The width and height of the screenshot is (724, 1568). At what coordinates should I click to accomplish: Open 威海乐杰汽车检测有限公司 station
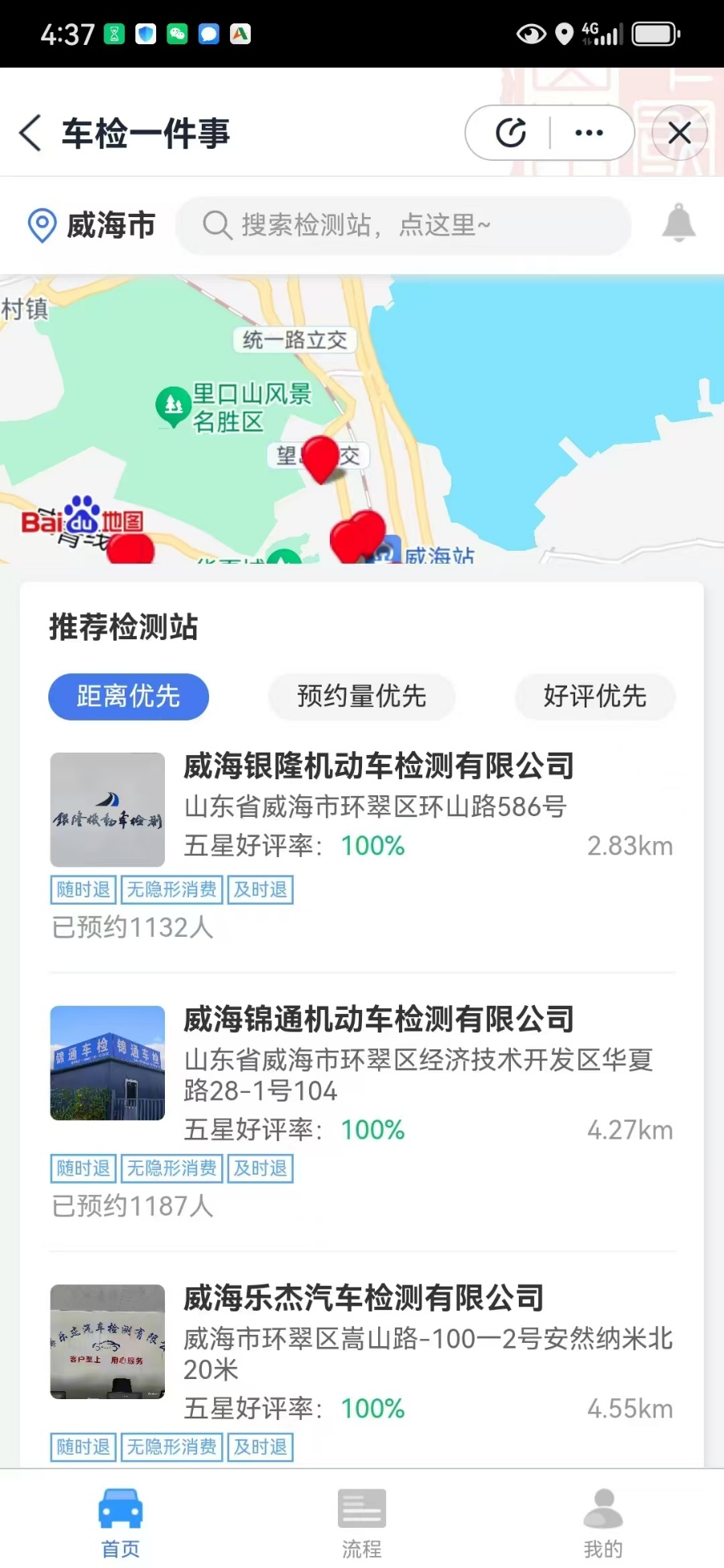click(x=364, y=1298)
